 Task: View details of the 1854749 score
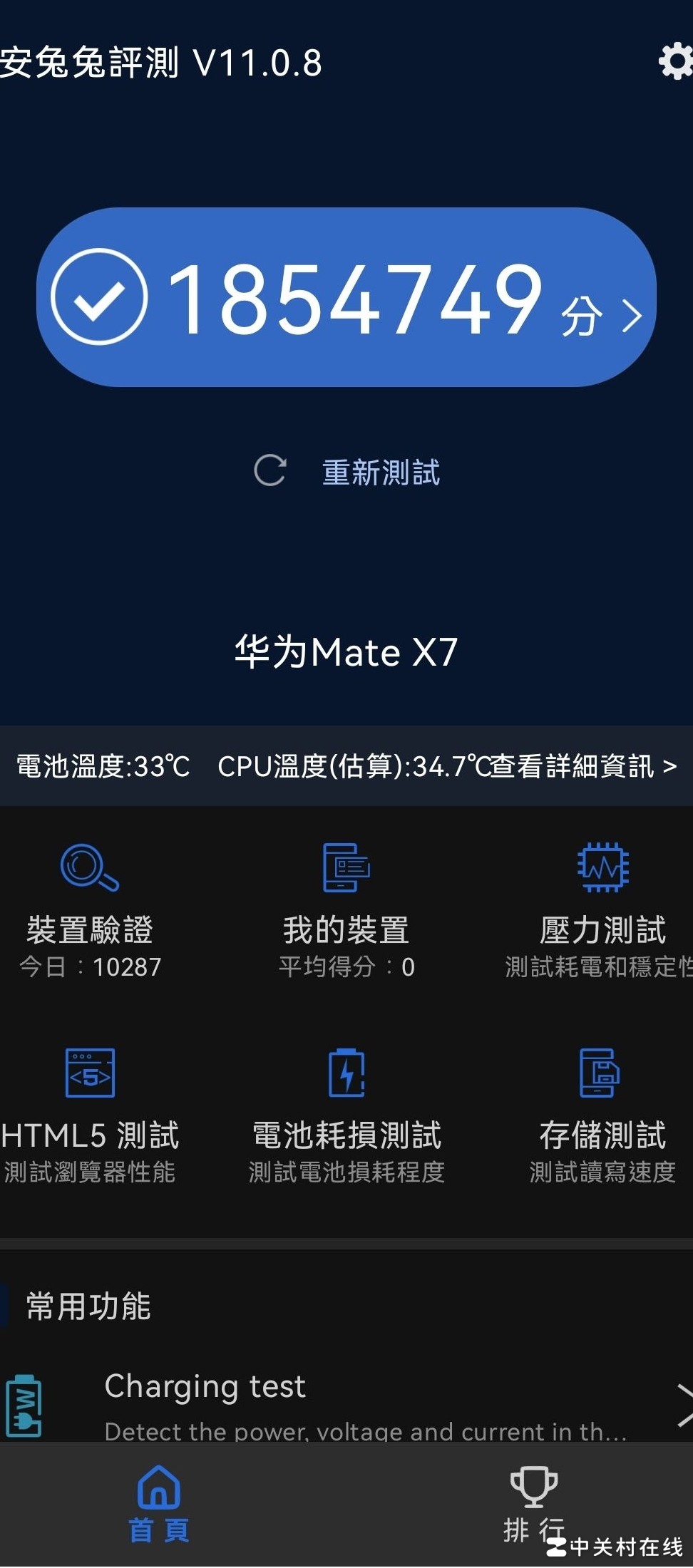tap(346, 297)
